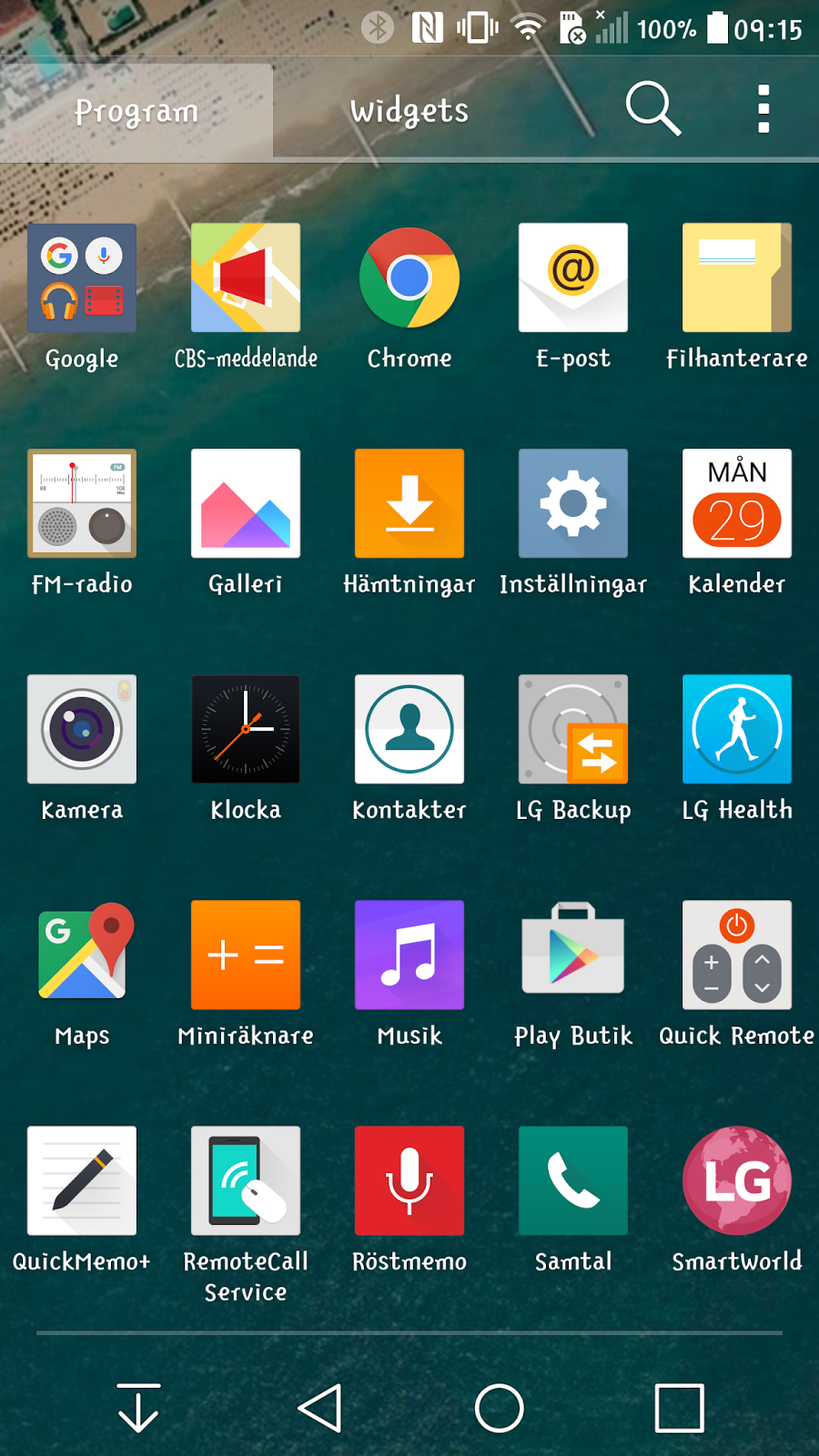Open the three-dot overflow menu
This screenshot has height=1456, width=819.
(763, 109)
